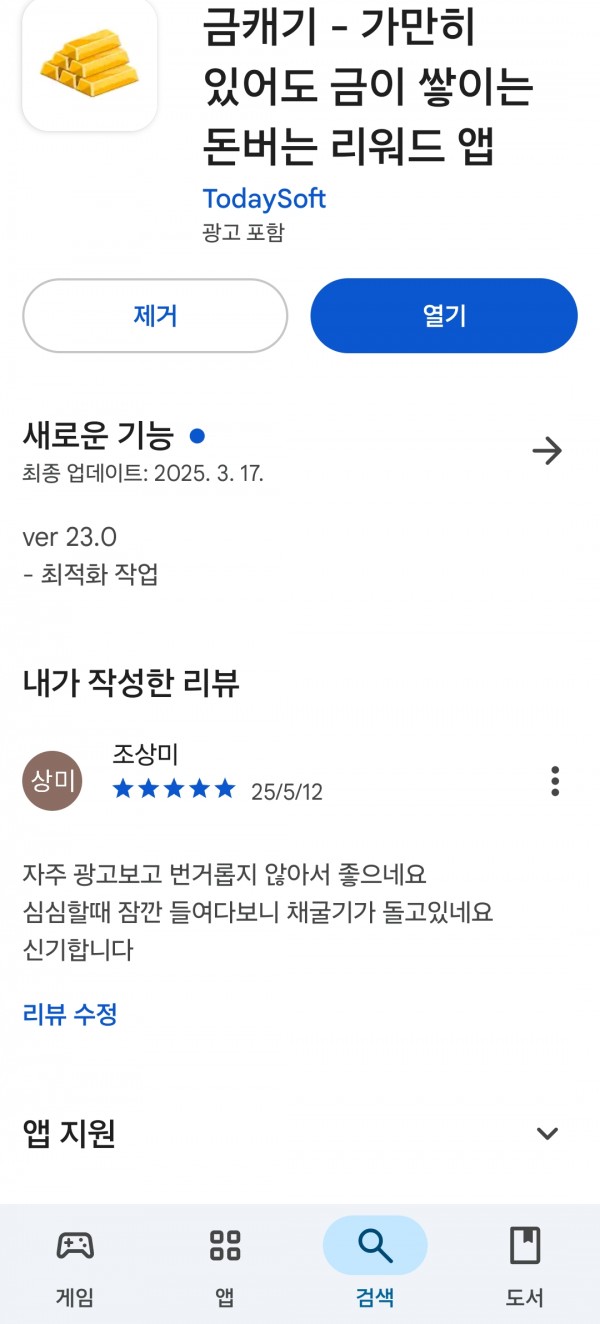The width and height of the screenshot is (600, 1324).
Task: Tap the 제거 uninstall button
Action: [x=155, y=316]
